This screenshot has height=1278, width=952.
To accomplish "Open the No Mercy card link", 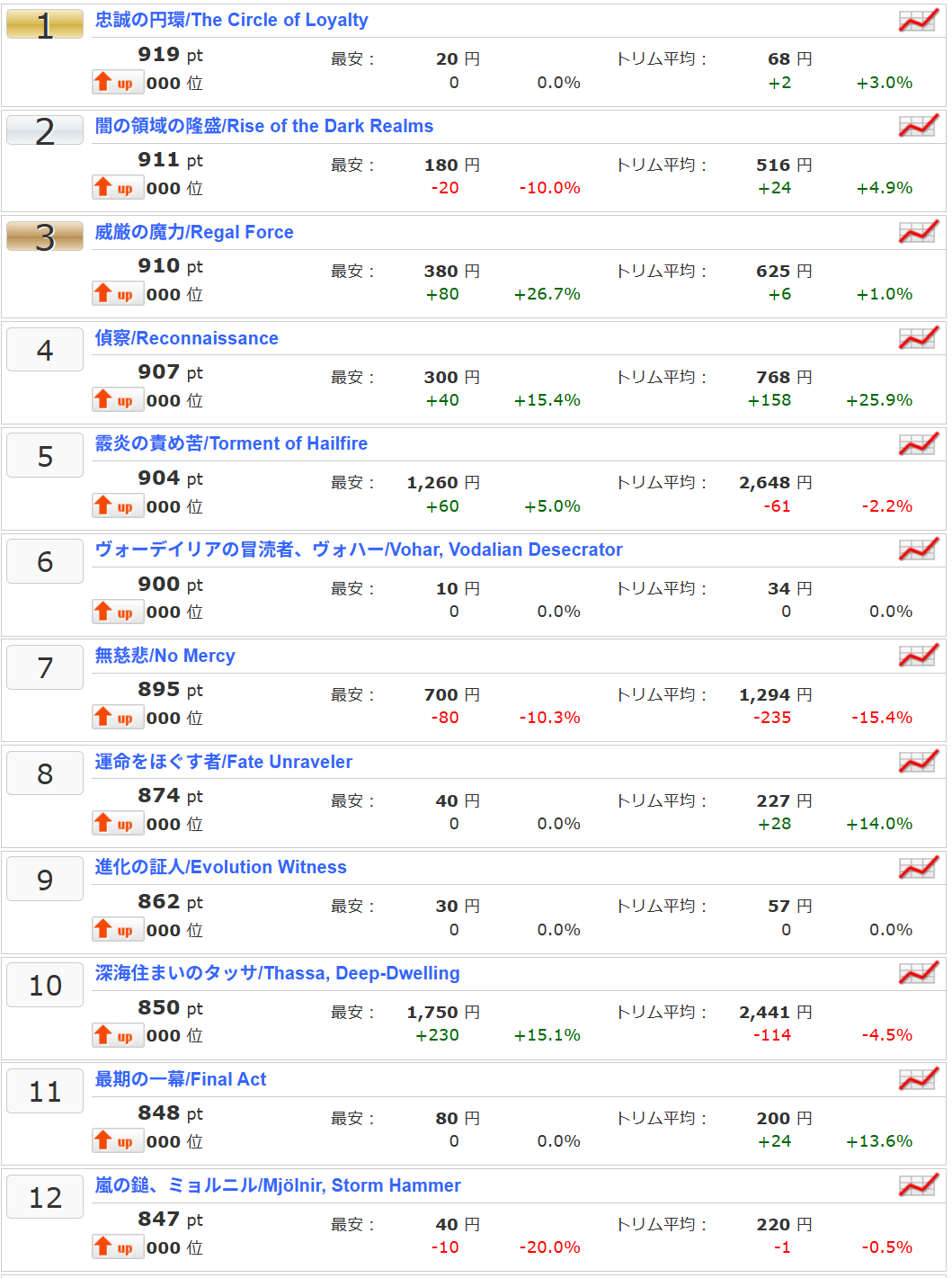I will 165,656.
